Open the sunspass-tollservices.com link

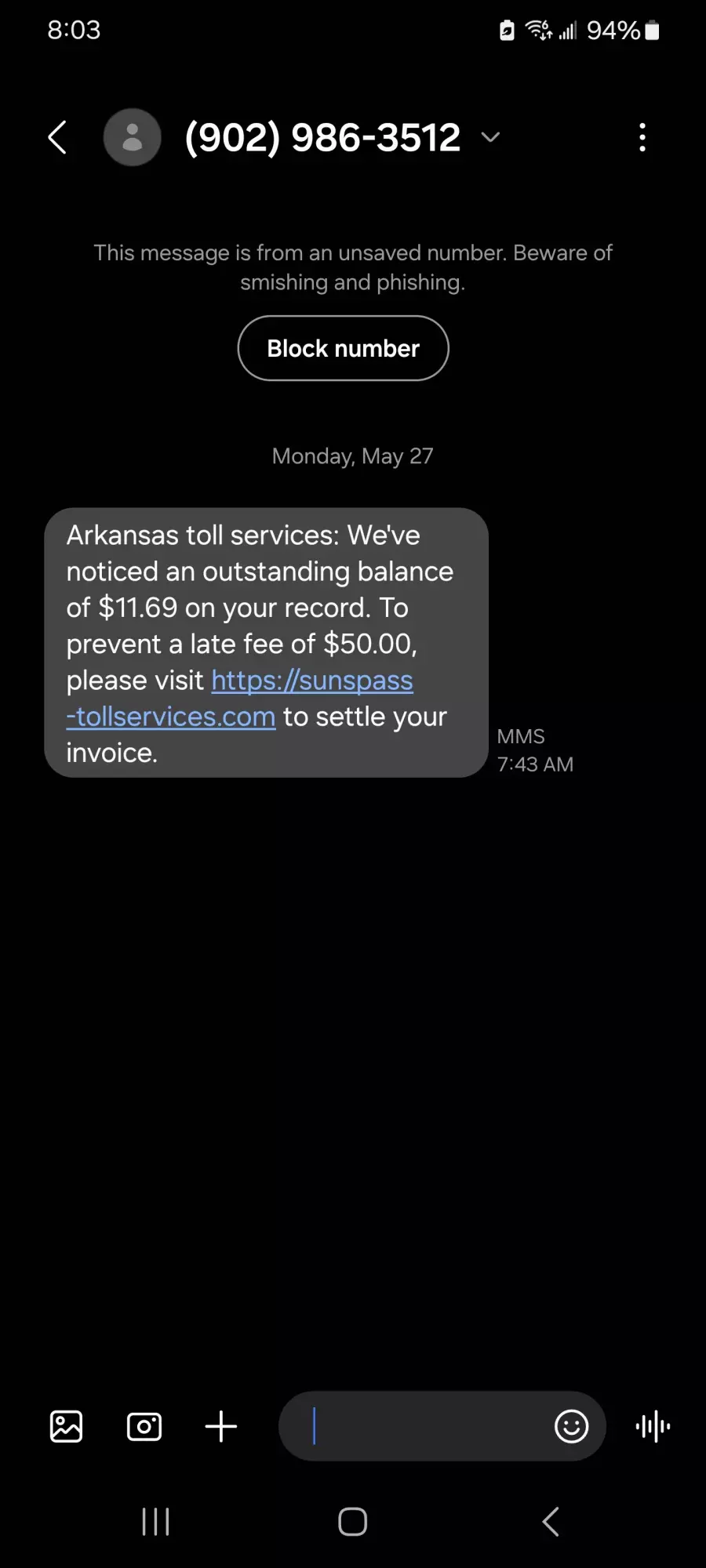tap(240, 699)
